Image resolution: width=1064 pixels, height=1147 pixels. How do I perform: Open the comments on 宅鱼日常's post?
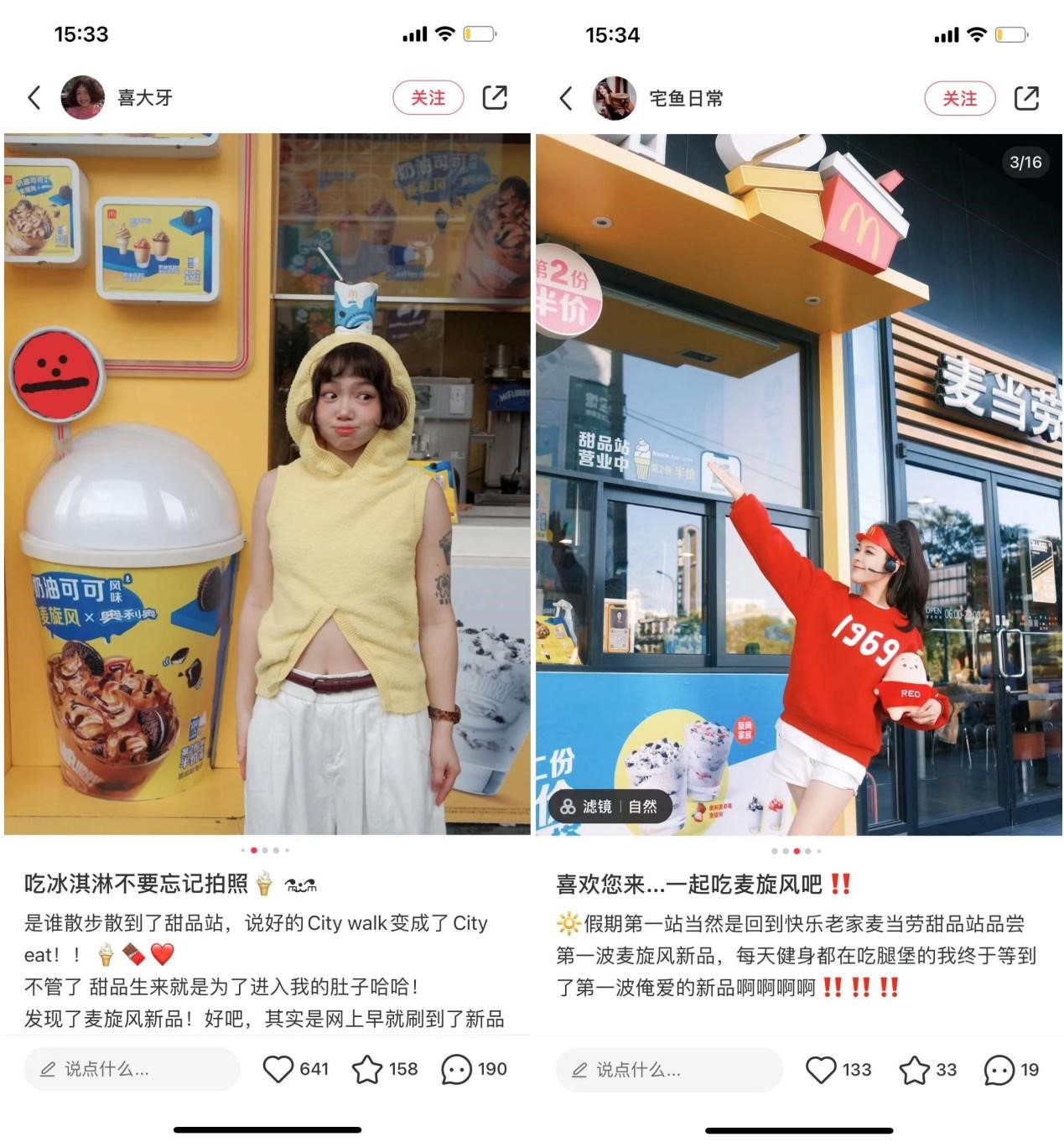(999, 1070)
